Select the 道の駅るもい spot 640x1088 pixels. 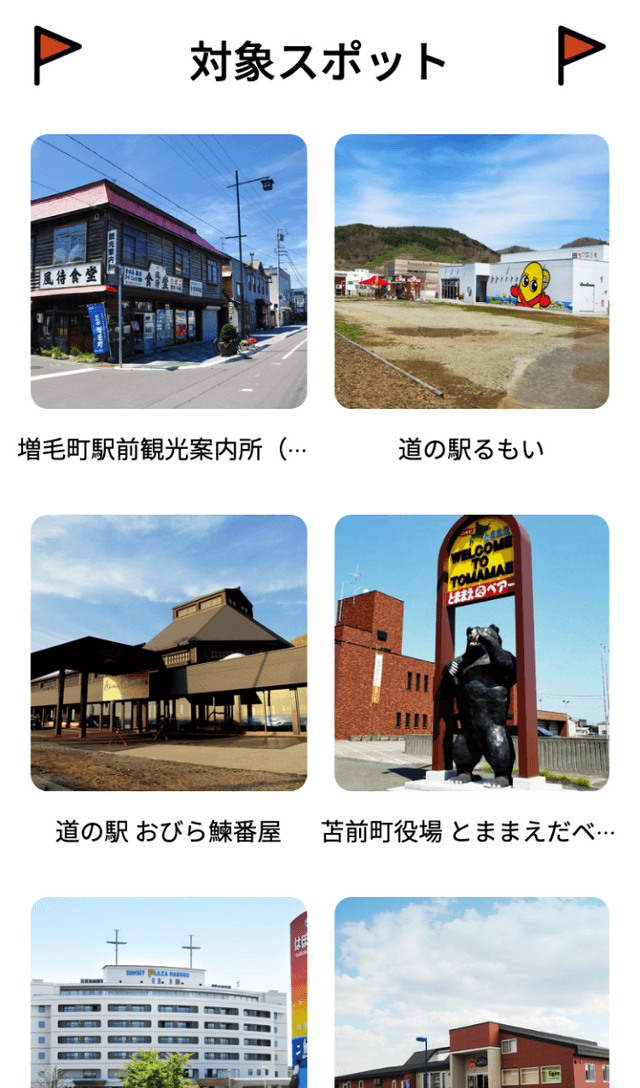click(471, 272)
